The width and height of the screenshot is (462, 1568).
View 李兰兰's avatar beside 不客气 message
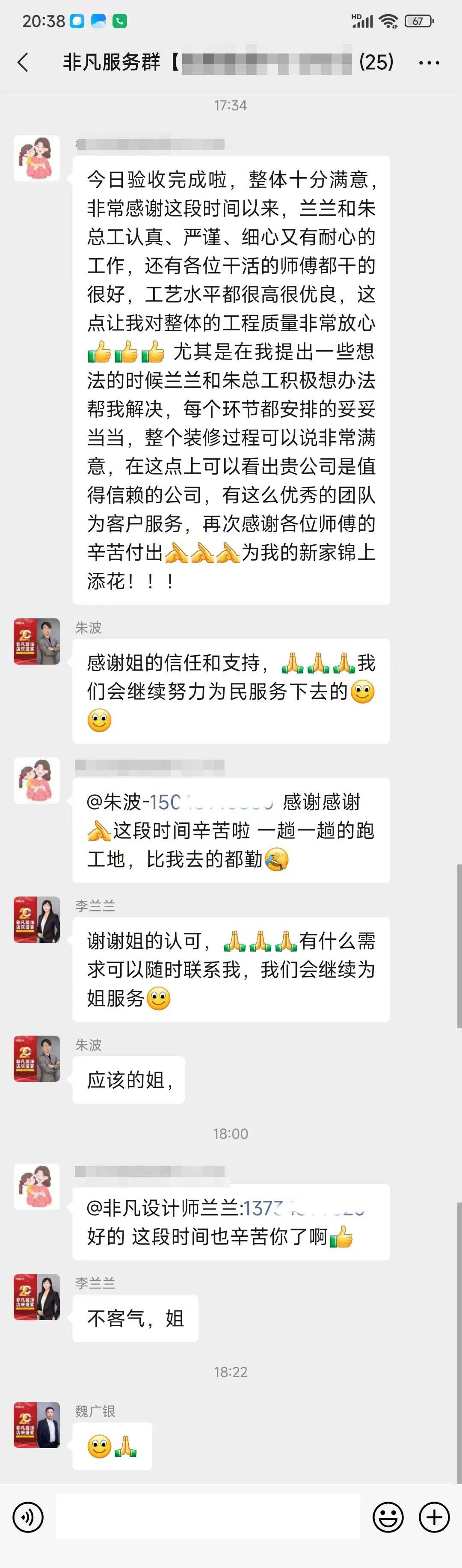36,1297
